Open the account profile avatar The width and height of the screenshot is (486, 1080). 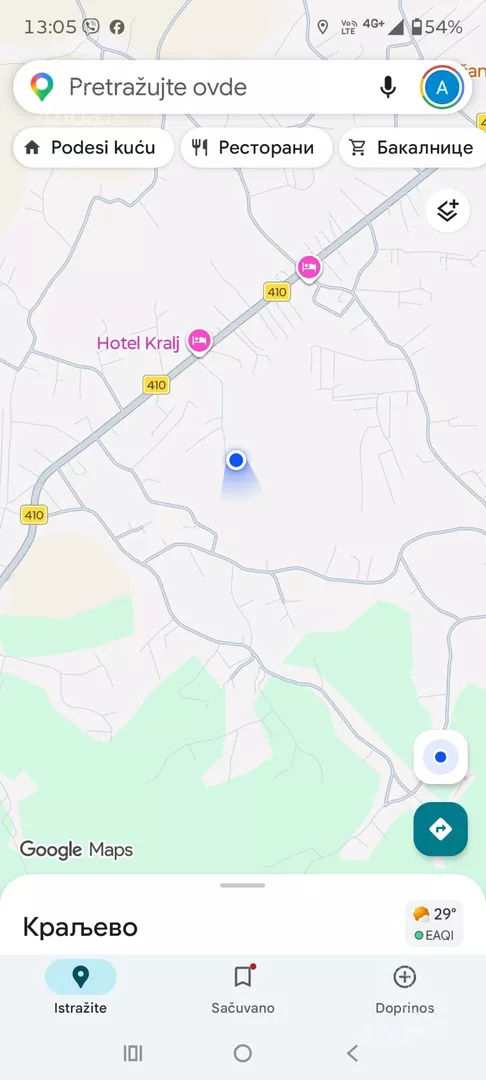pos(442,87)
